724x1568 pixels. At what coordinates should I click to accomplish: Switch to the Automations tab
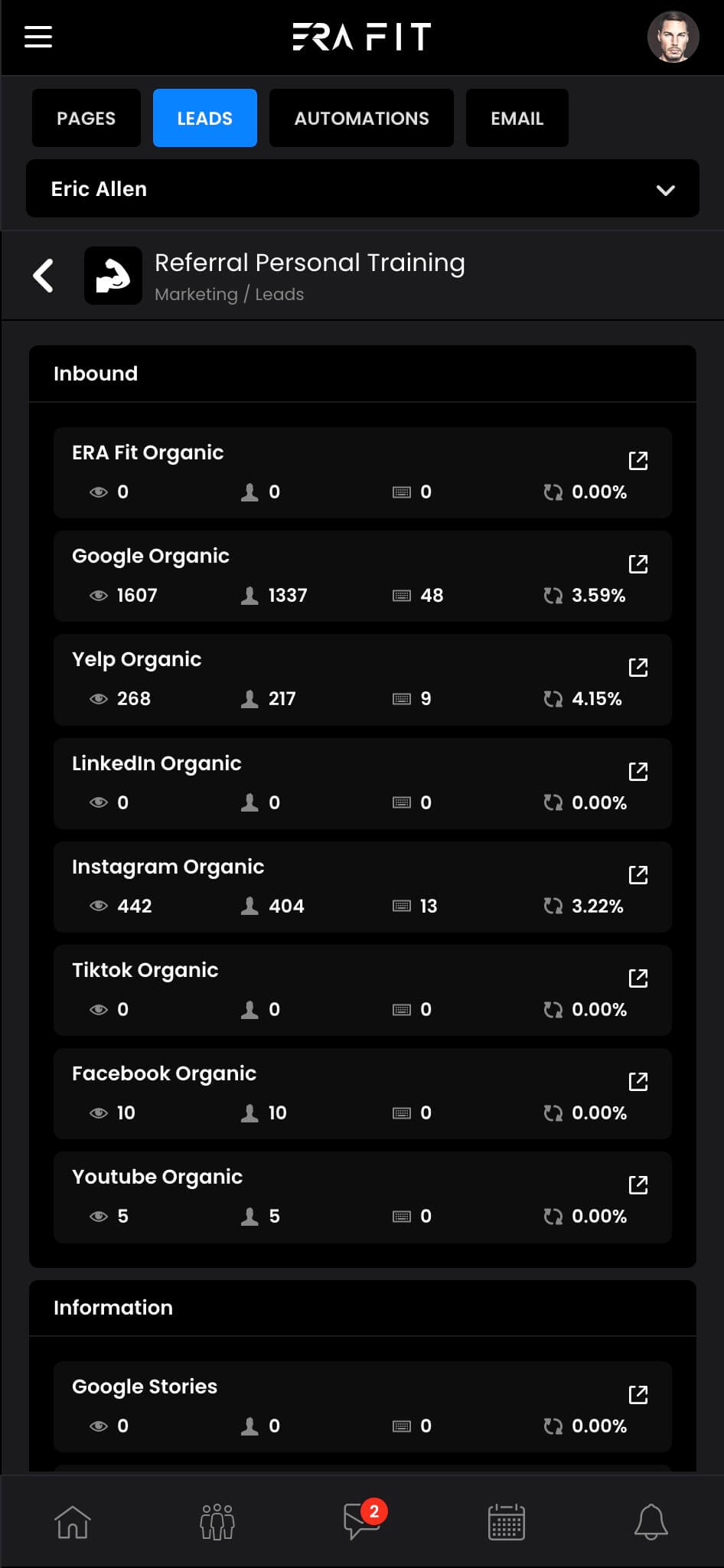point(361,118)
